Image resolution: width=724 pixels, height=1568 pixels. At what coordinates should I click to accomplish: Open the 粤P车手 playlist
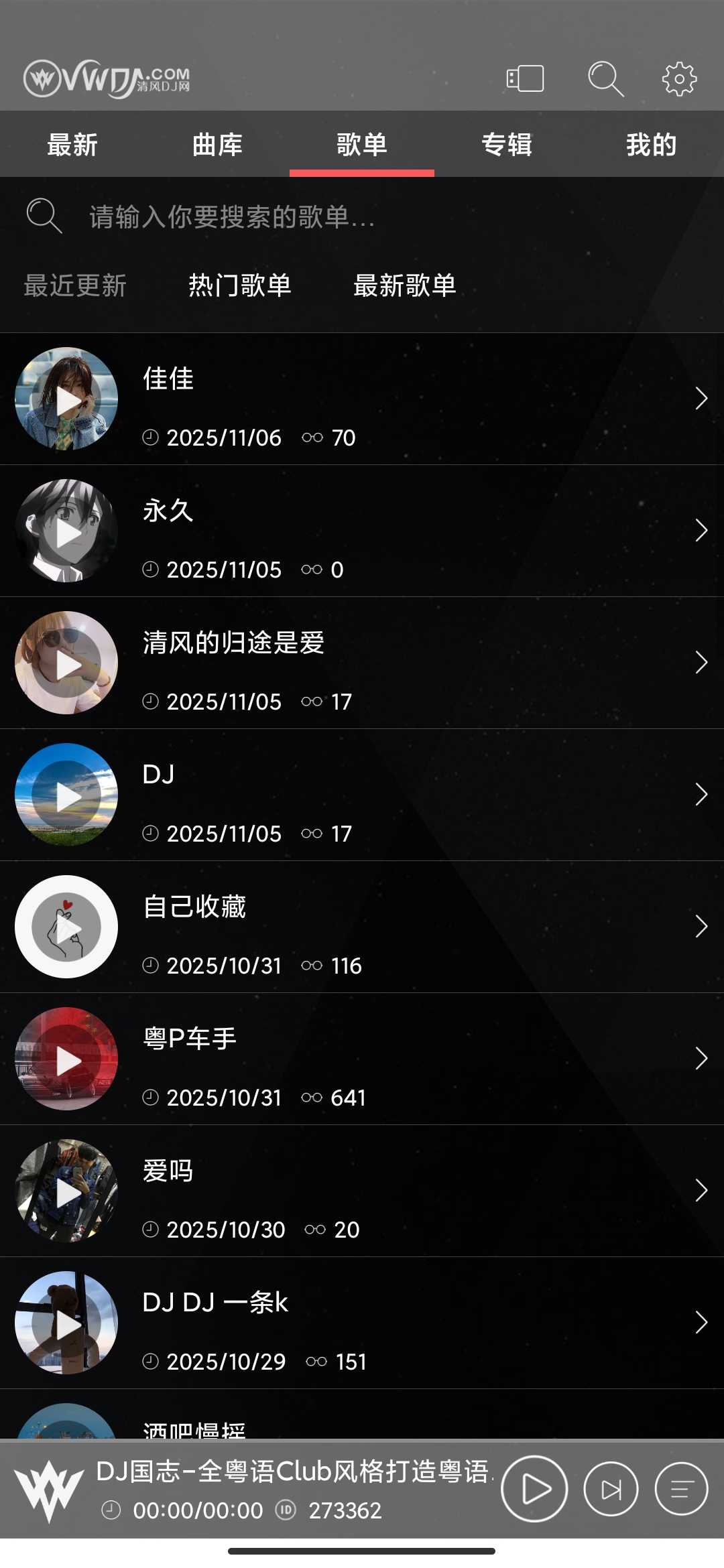click(x=402, y=1059)
